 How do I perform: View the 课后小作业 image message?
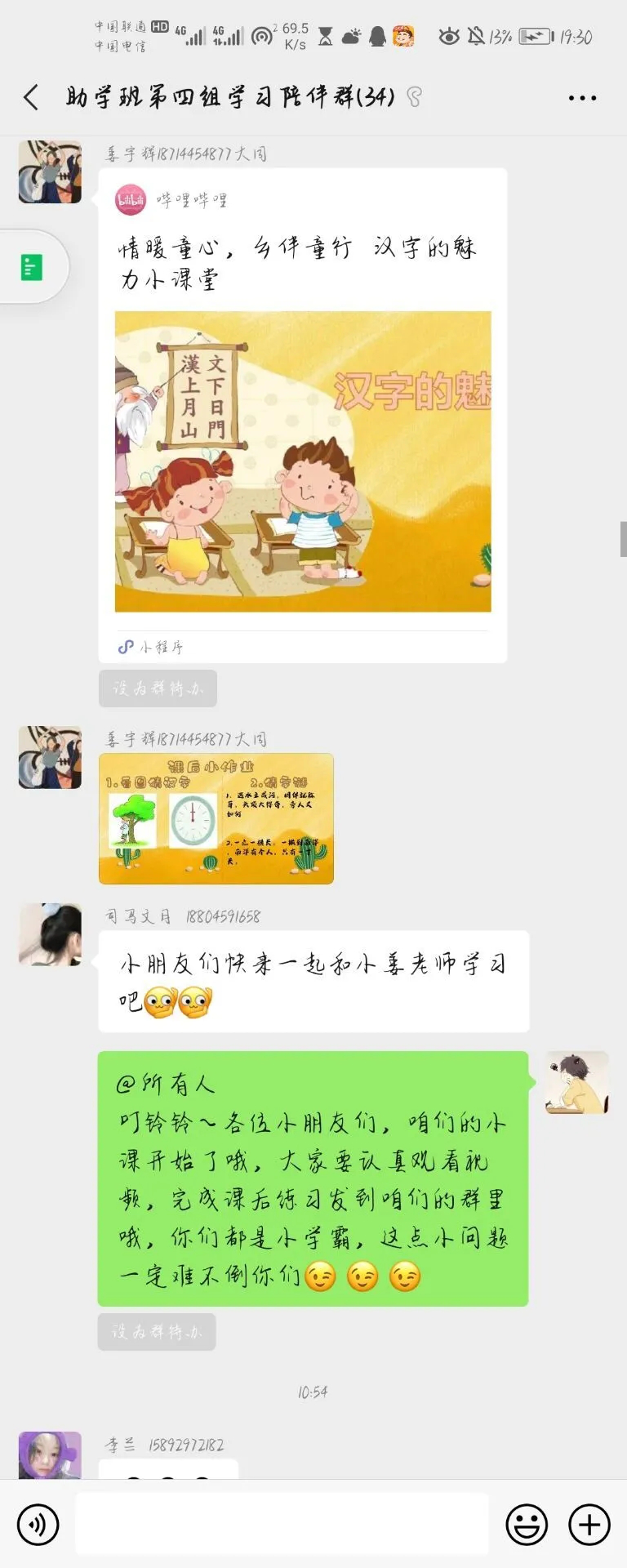coord(216,818)
